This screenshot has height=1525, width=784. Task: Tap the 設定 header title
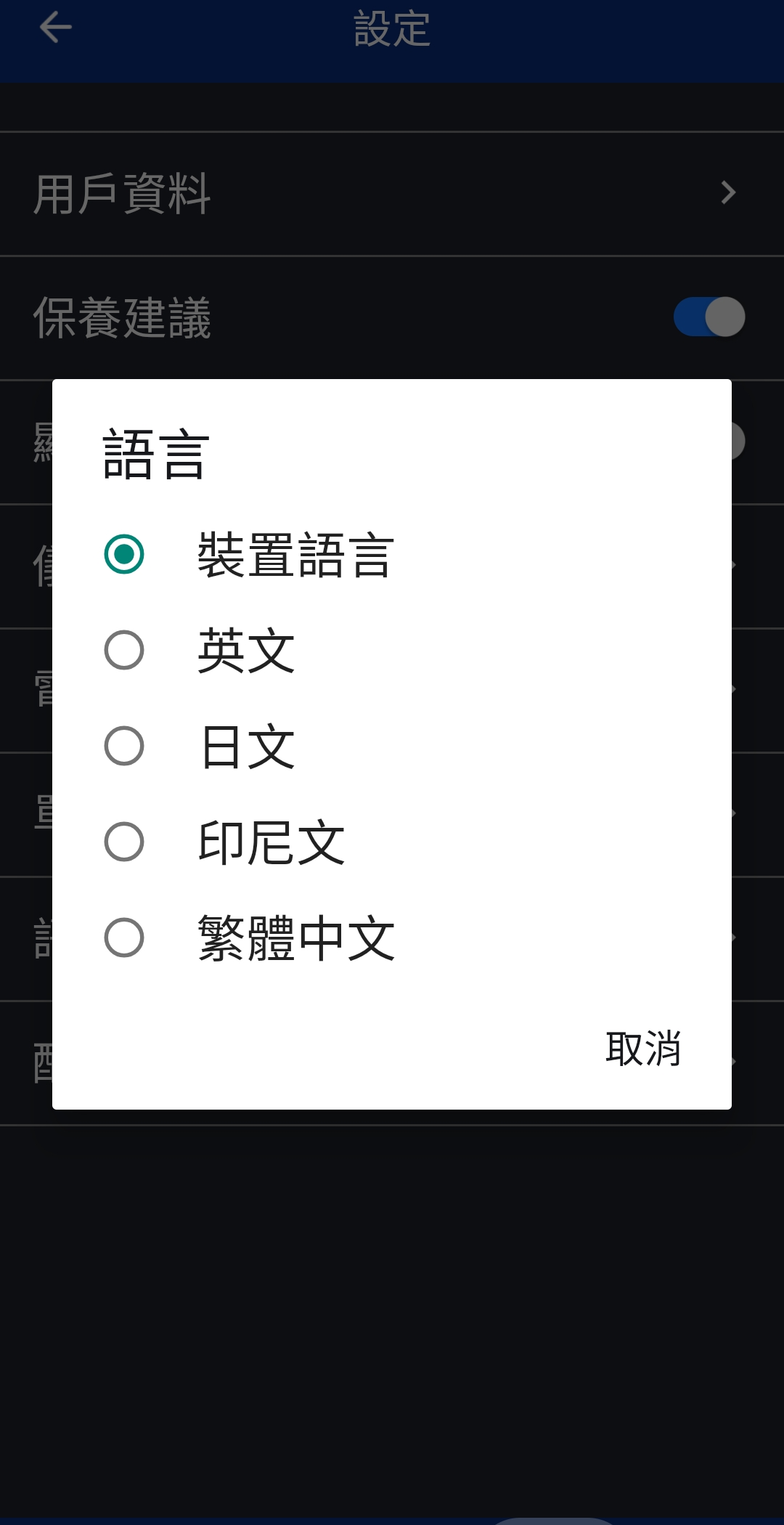coord(392,29)
